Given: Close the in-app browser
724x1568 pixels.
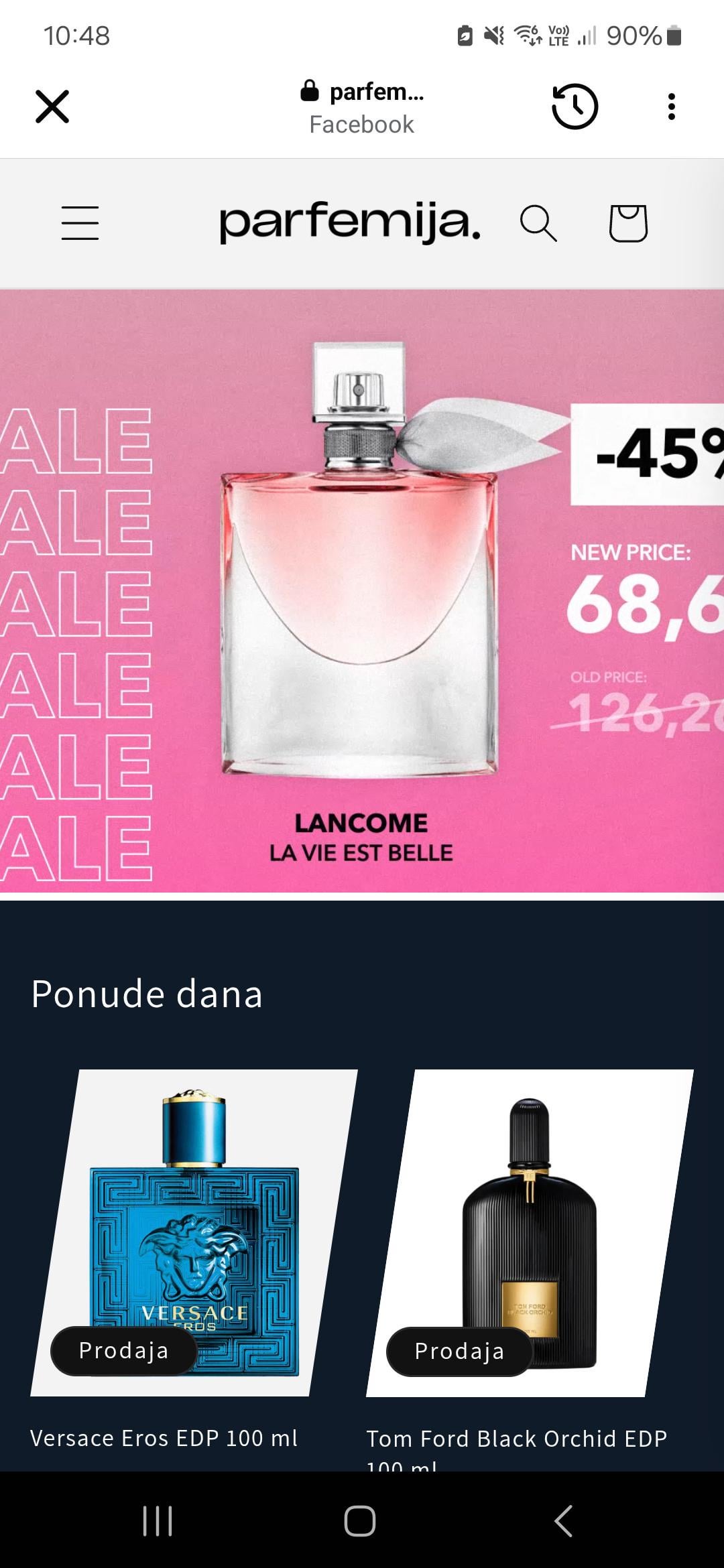Looking at the screenshot, I should 52,107.
